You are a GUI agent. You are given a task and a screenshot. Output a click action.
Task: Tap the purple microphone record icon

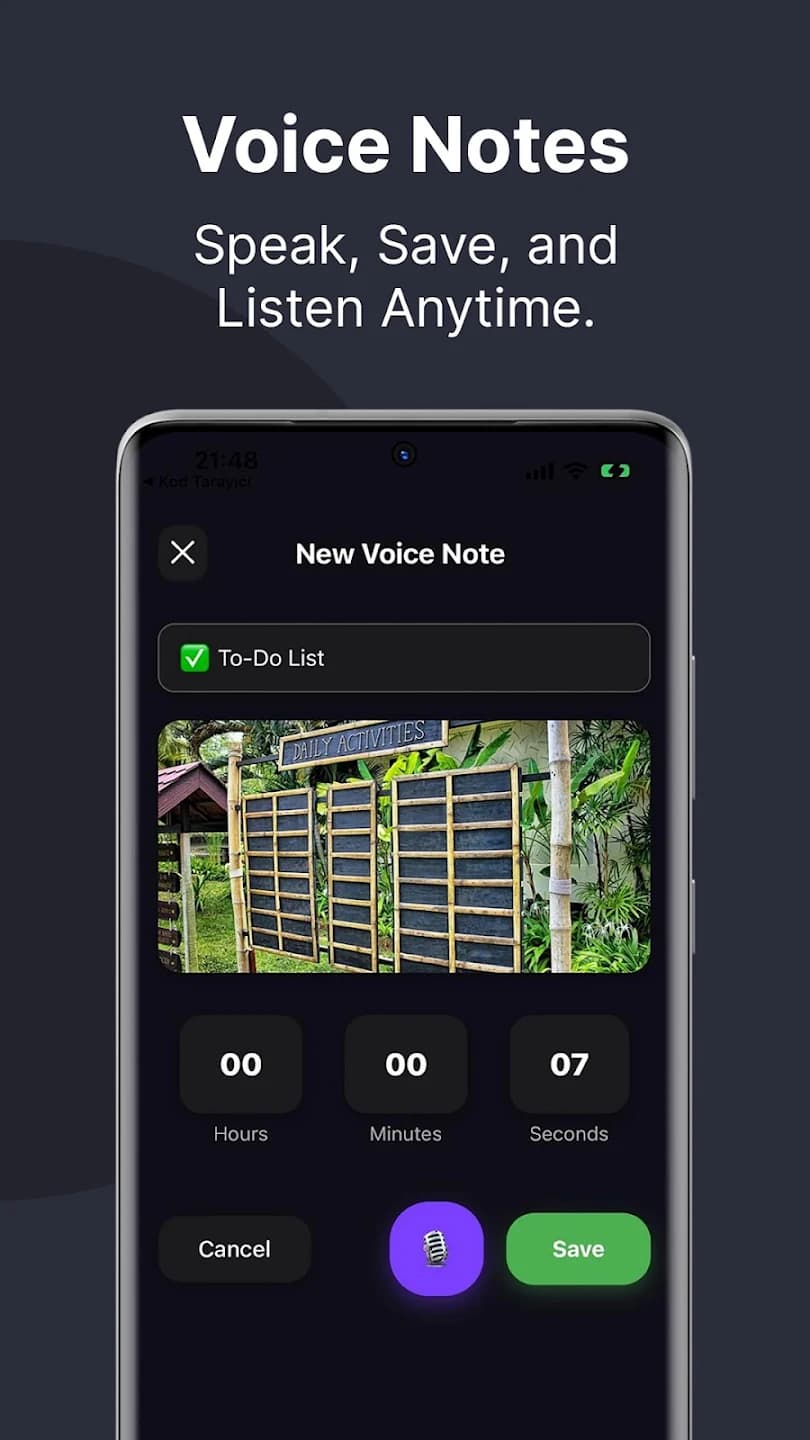coord(437,1248)
